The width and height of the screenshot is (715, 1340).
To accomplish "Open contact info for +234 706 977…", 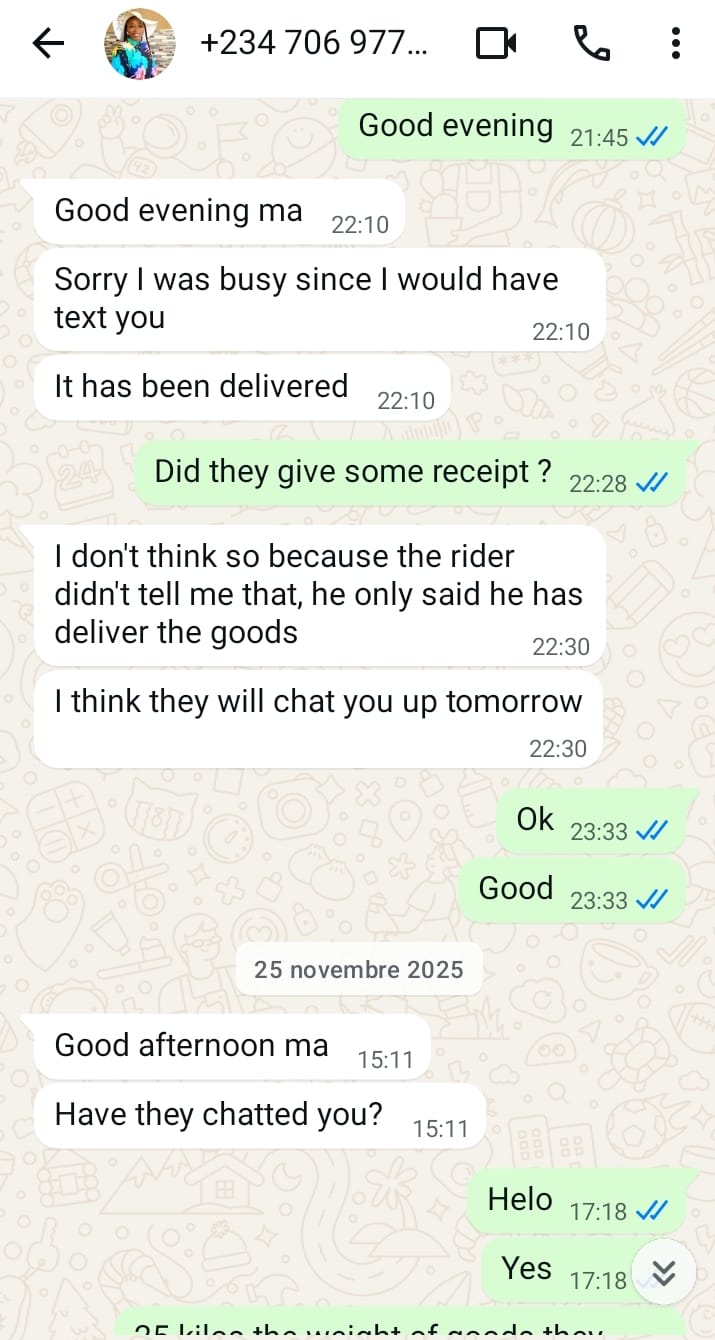I will pyautogui.click(x=314, y=43).
